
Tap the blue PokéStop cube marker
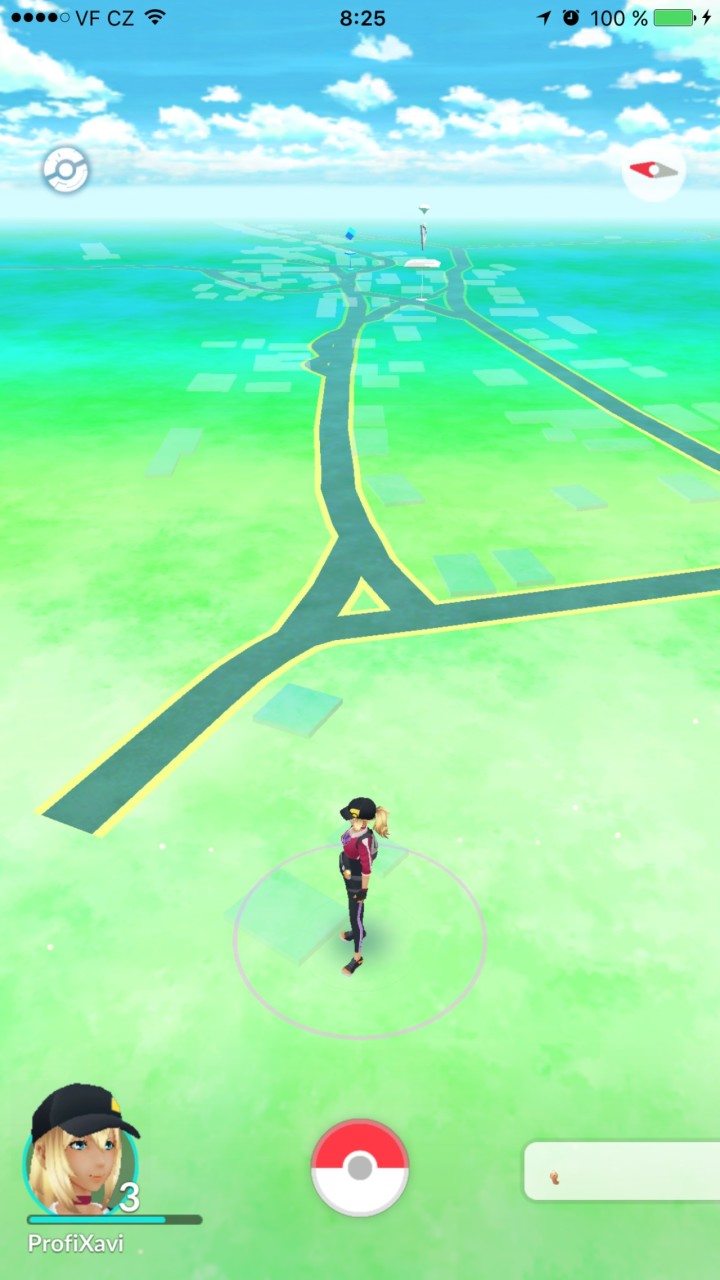[350, 235]
